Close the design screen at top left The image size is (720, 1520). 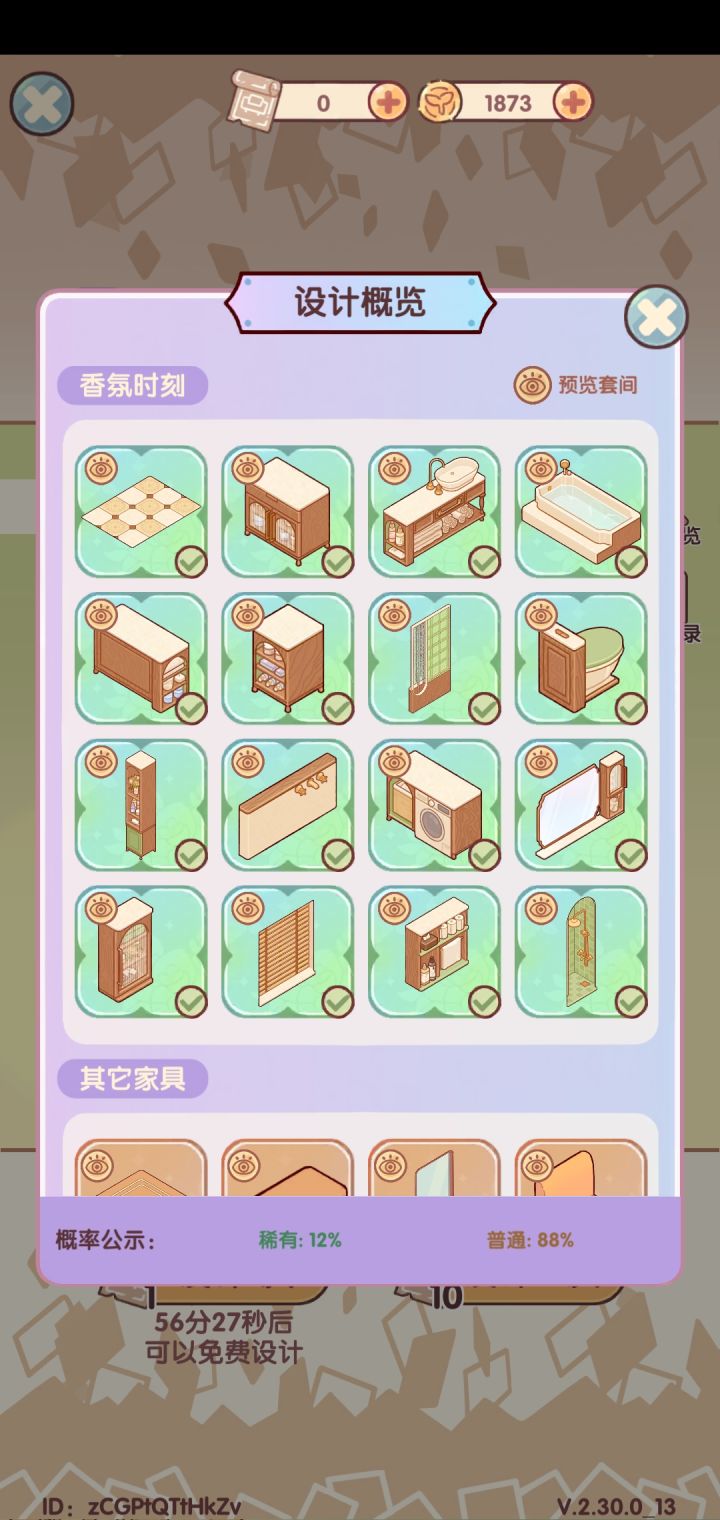click(42, 104)
